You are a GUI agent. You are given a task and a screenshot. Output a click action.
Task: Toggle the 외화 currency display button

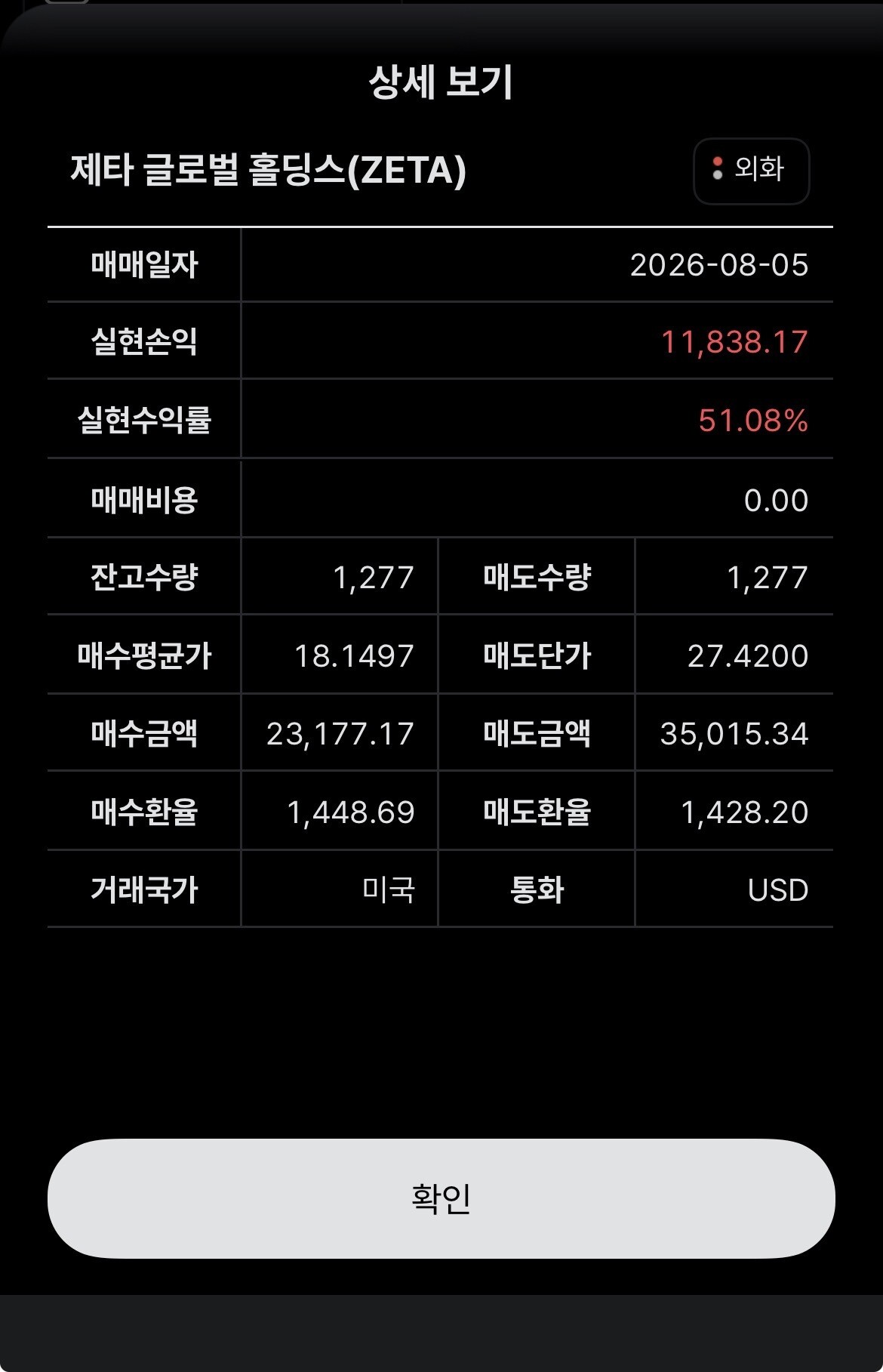click(x=751, y=171)
